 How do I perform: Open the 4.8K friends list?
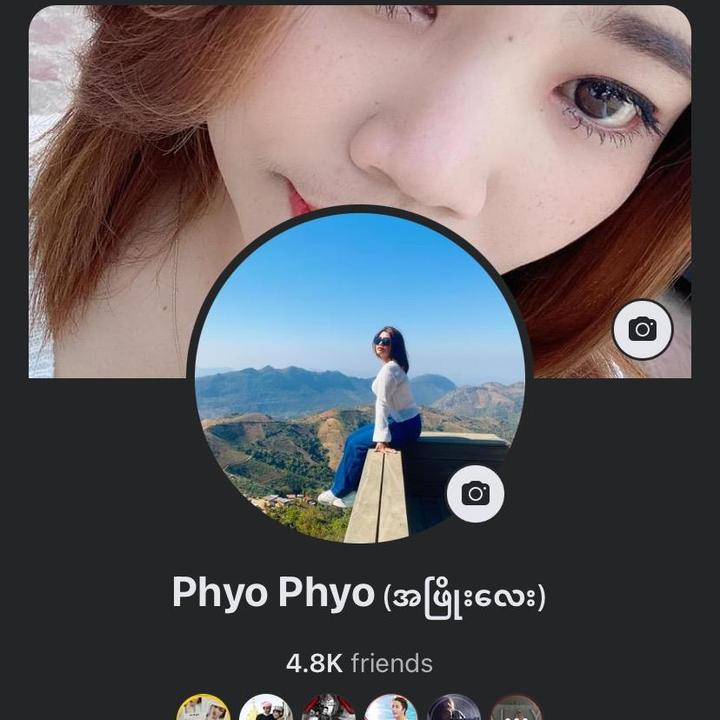coord(359,663)
